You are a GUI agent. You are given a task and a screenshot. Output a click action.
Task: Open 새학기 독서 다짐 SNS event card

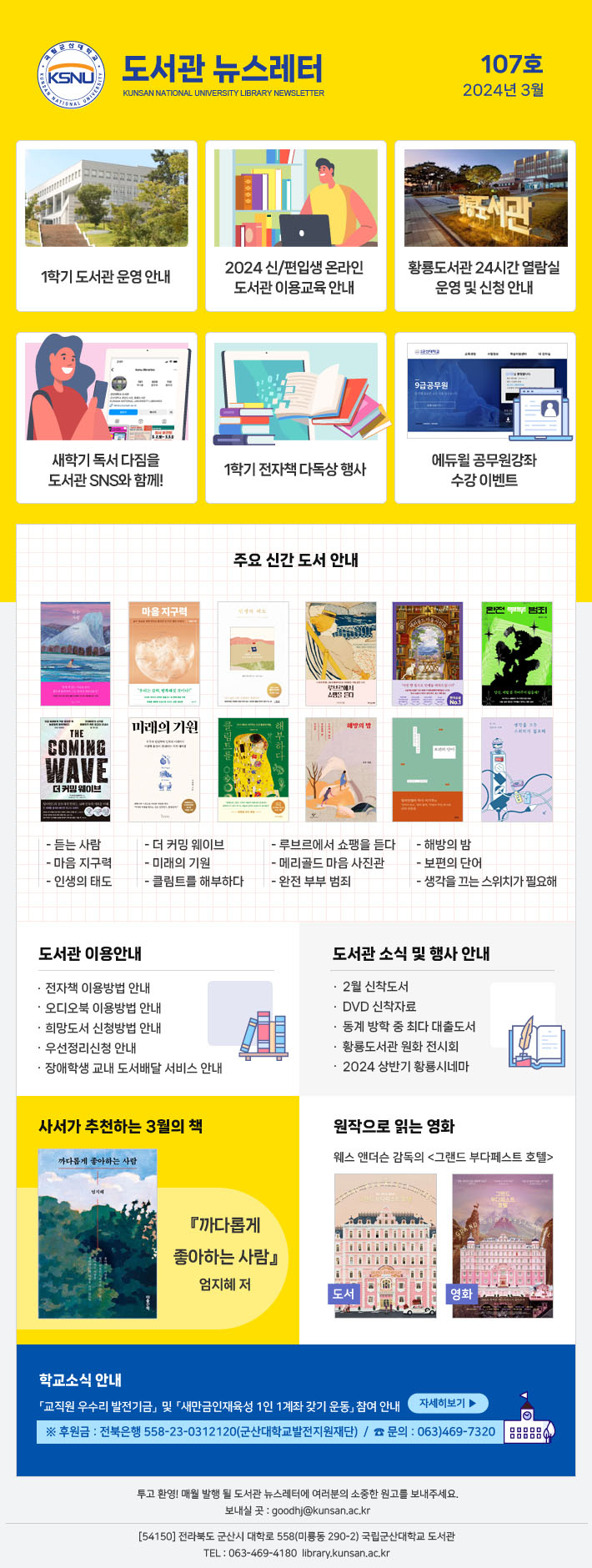(x=107, y=417)
